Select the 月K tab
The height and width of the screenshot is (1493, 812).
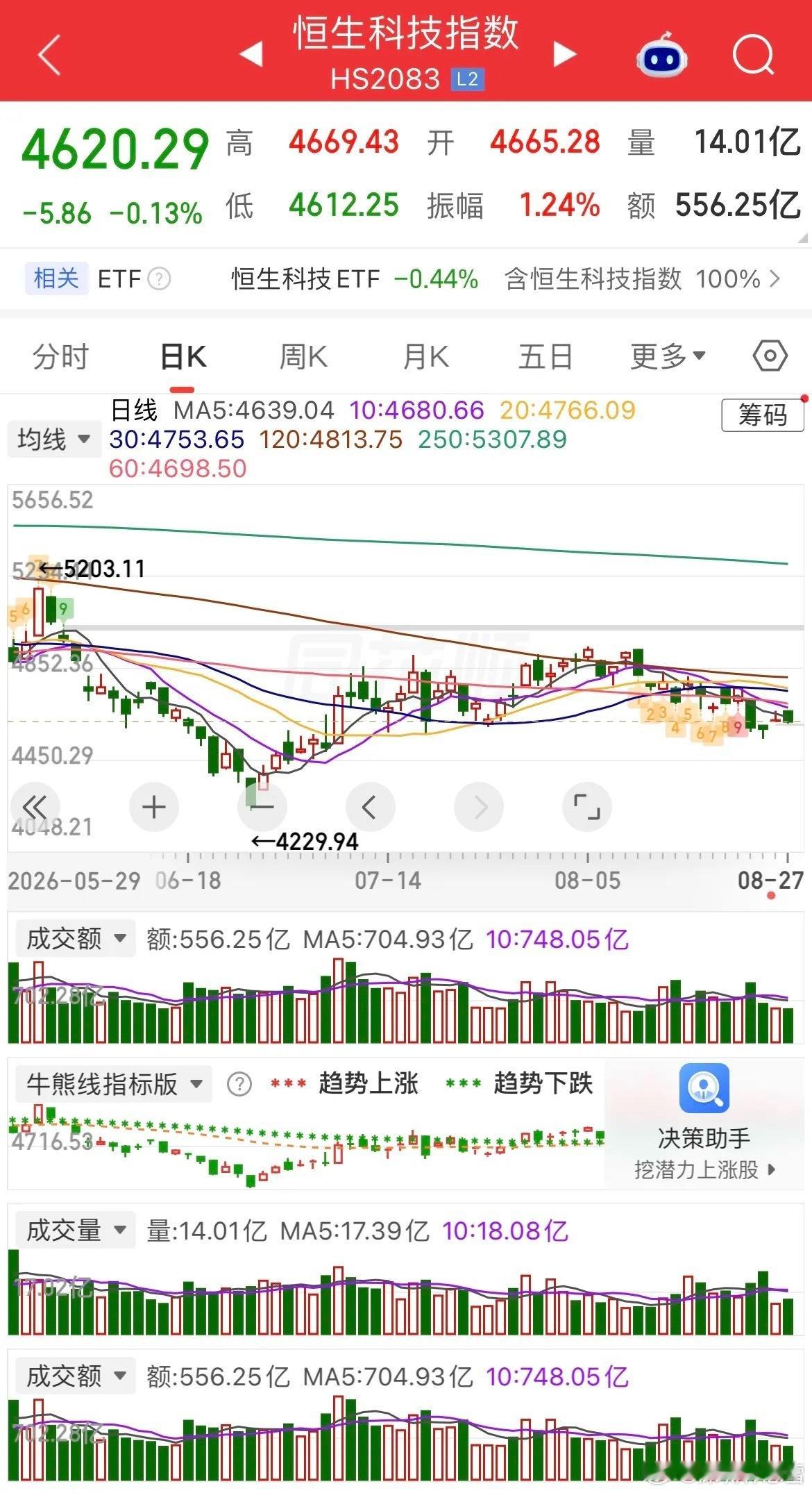pos(425,357)
